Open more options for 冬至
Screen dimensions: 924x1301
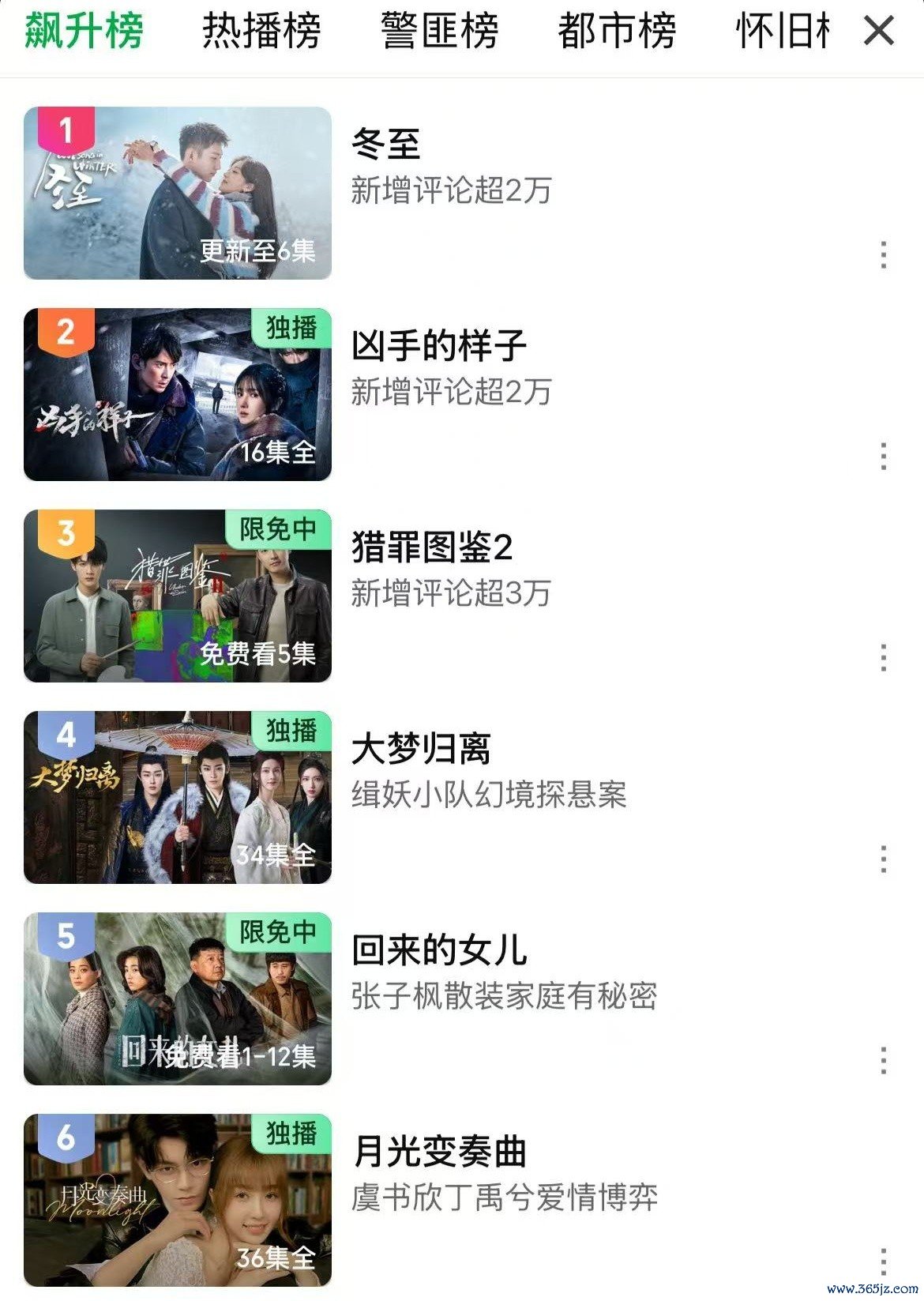point(883,254)
